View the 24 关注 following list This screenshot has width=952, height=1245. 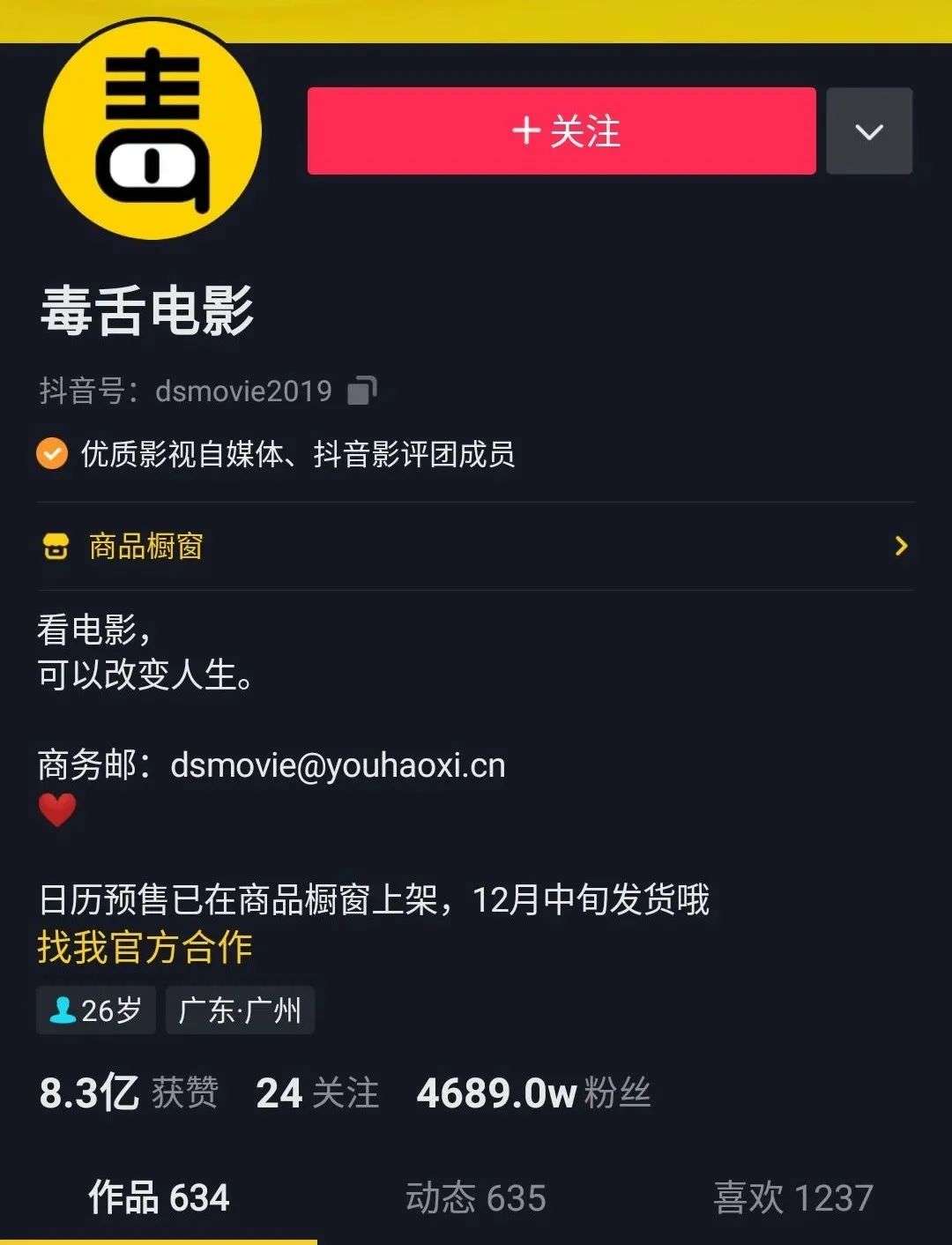pyautogui.click(x=317, y=1093)
